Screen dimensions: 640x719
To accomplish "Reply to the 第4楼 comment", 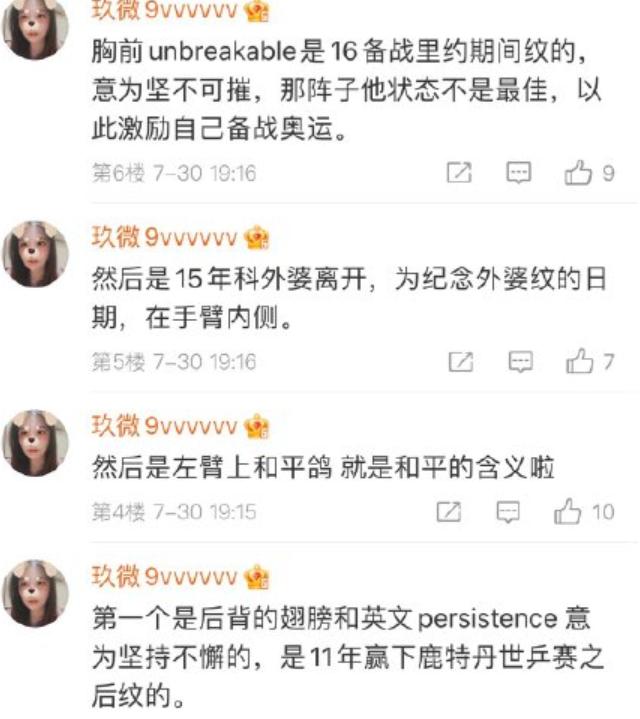I will (509, 512).
